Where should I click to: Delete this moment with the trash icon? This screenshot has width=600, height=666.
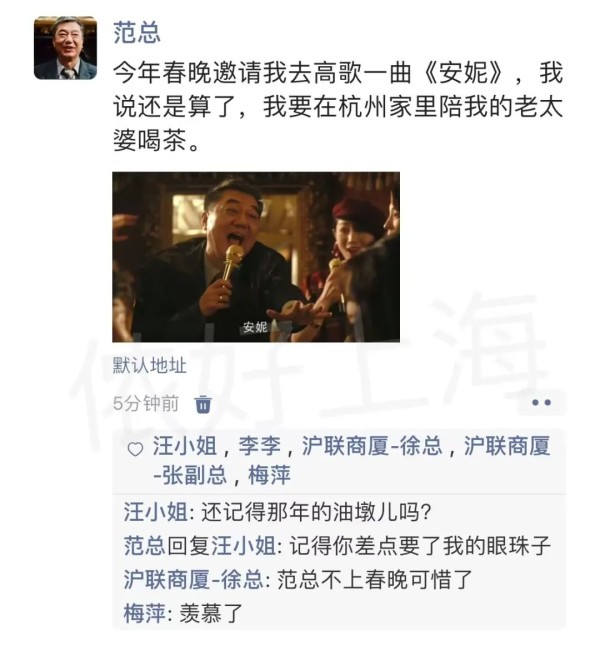203,404
